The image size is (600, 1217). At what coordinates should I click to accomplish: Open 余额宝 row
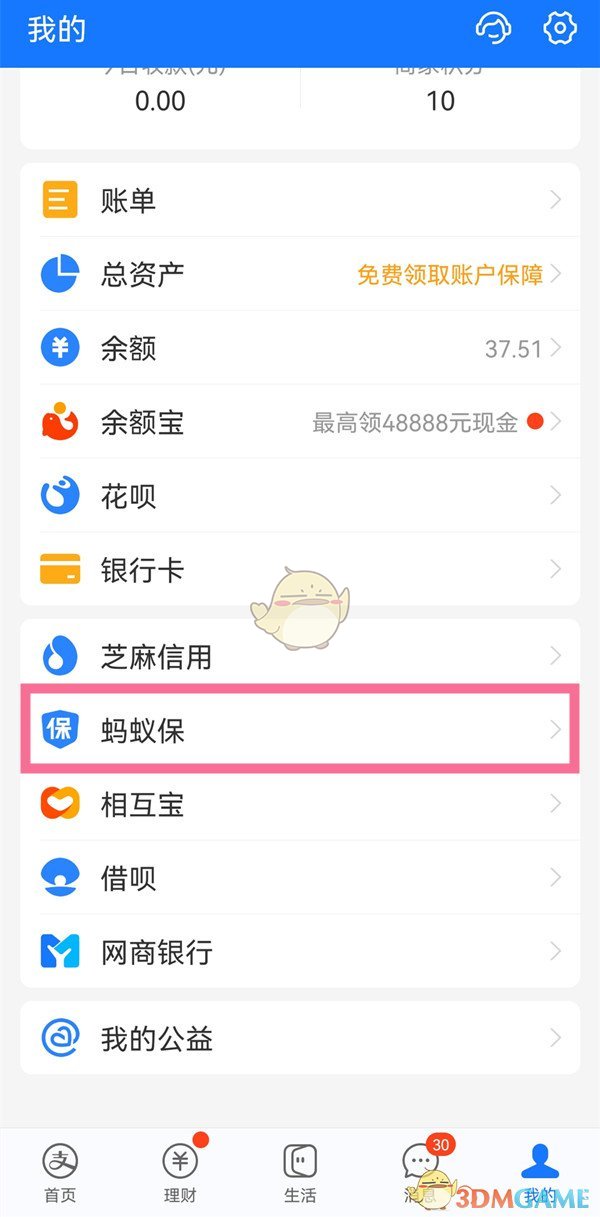point(300,422)
